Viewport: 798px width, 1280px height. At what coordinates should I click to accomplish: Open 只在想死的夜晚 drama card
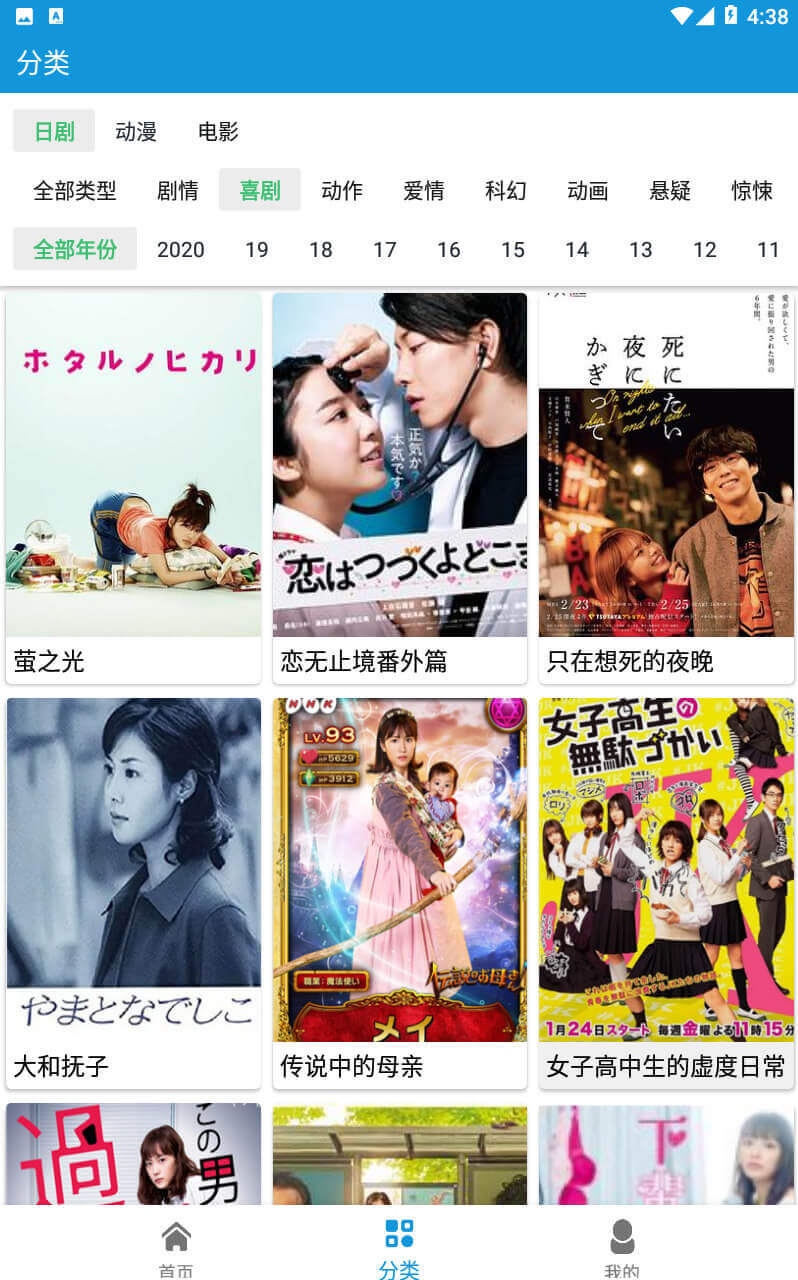point(666,488)
